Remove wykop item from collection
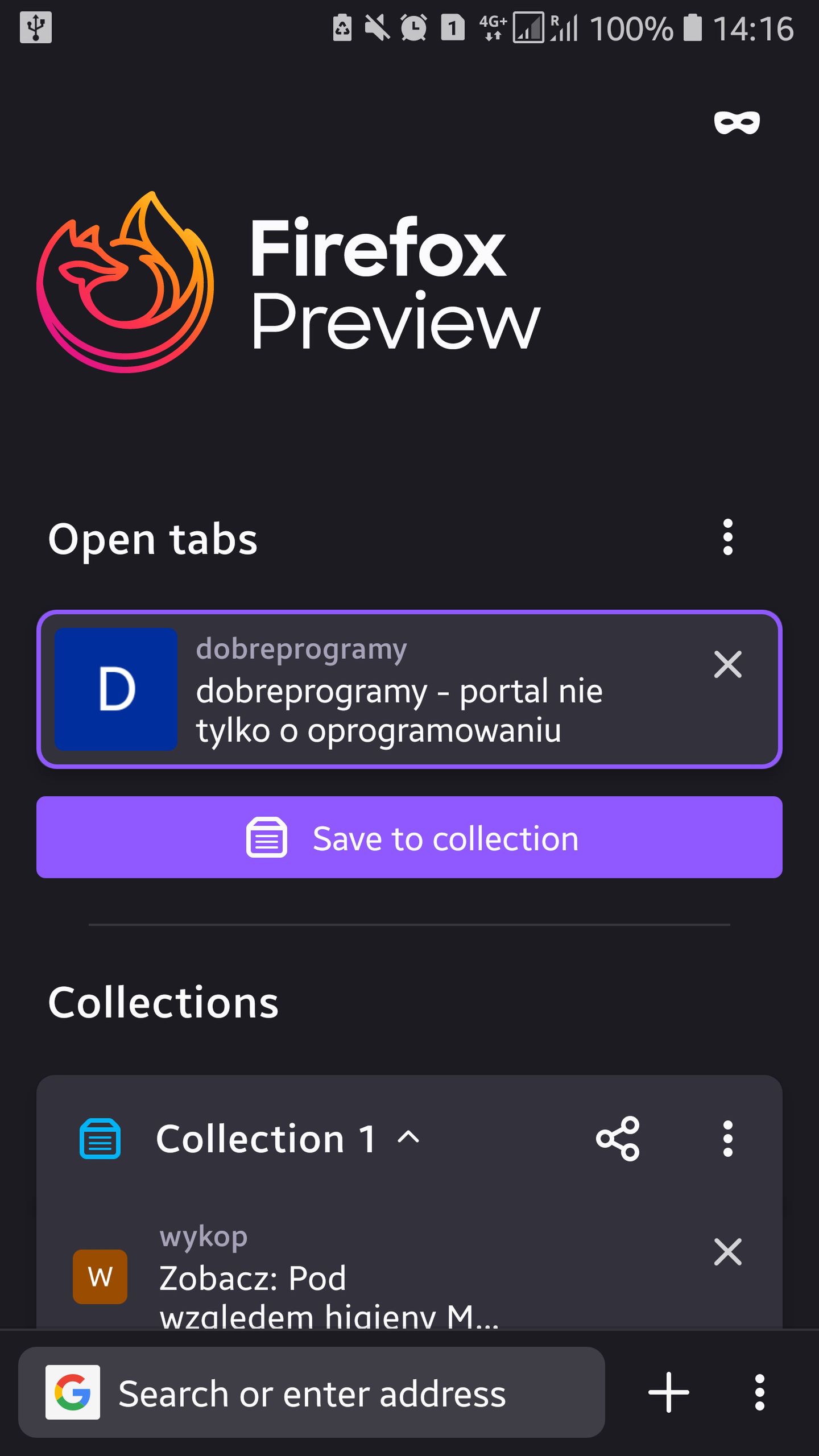 coord(727,1251)
